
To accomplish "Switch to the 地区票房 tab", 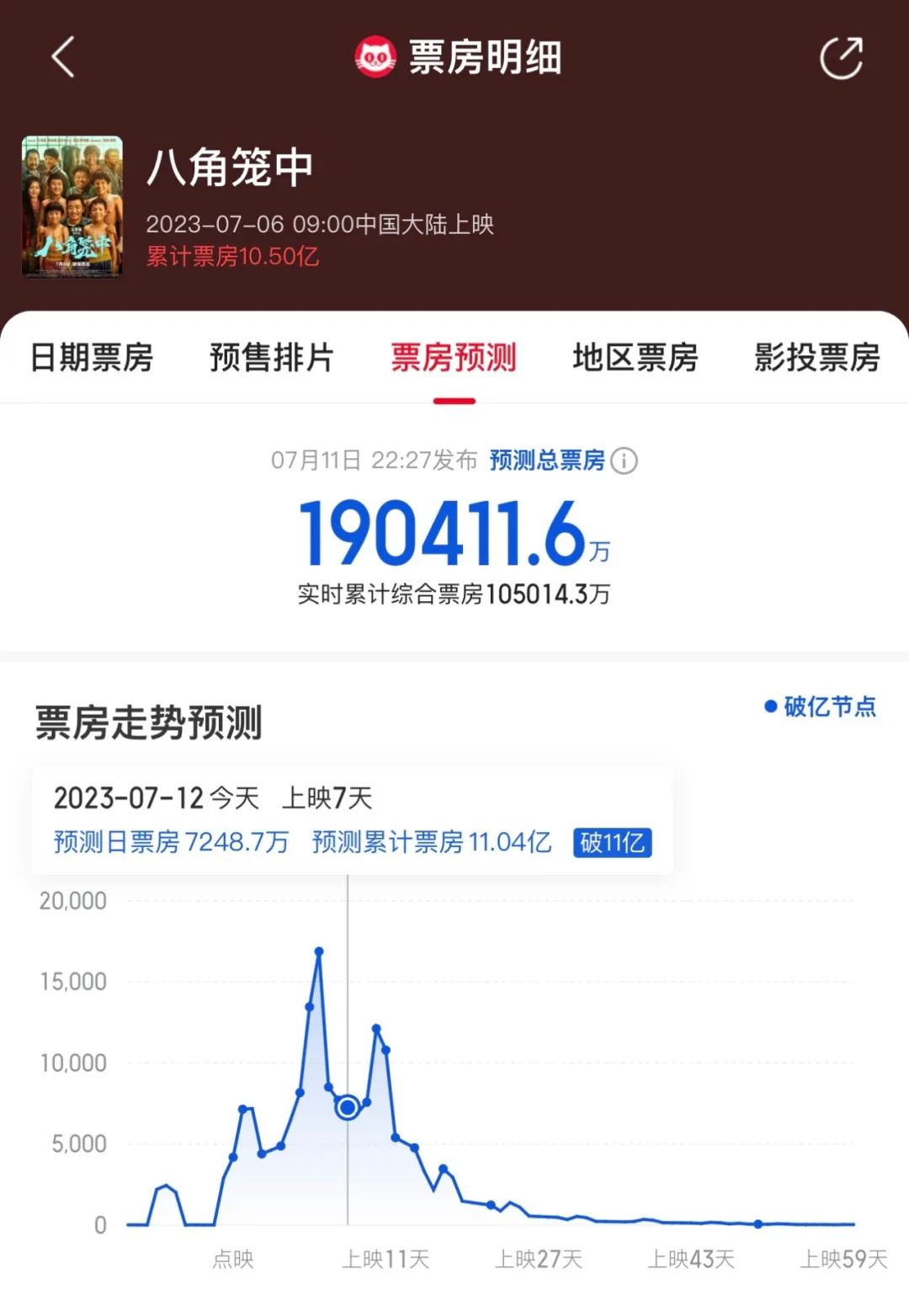I will click(x=635, y=357).
